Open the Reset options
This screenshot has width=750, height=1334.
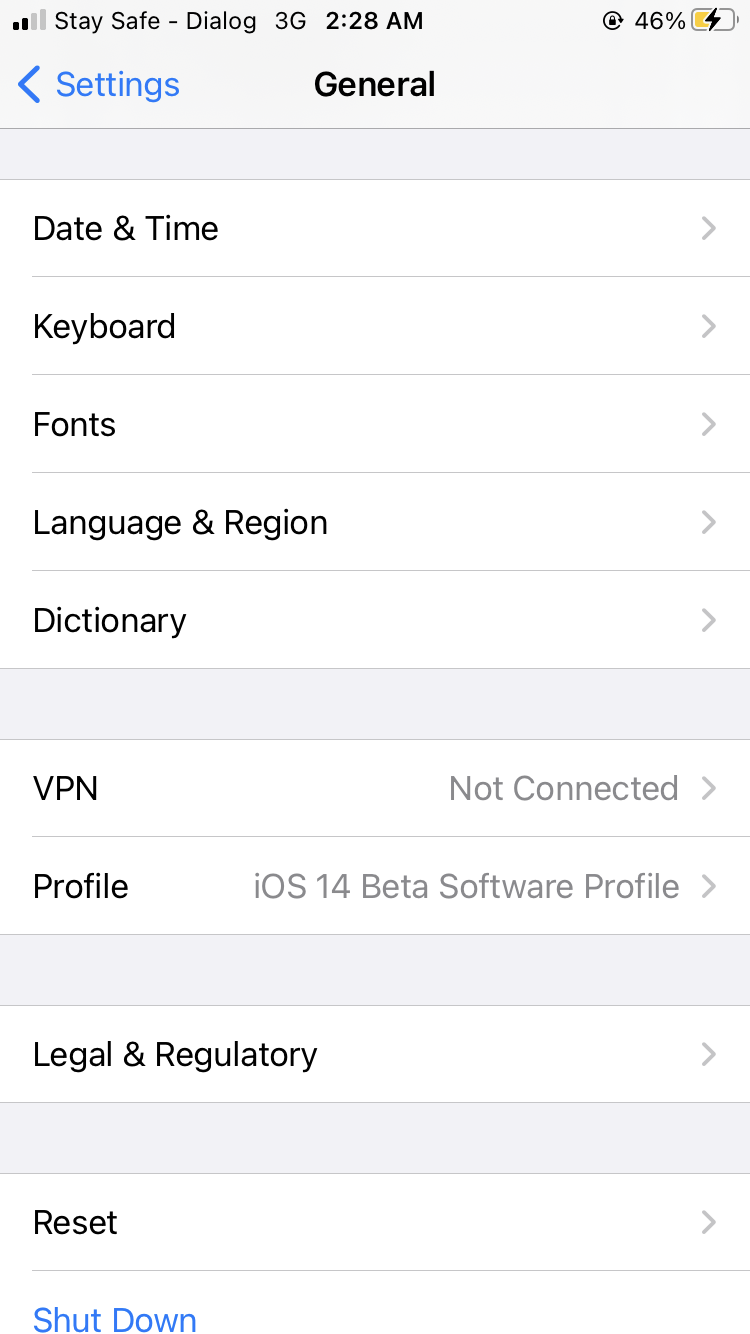tap(375, 1223)
